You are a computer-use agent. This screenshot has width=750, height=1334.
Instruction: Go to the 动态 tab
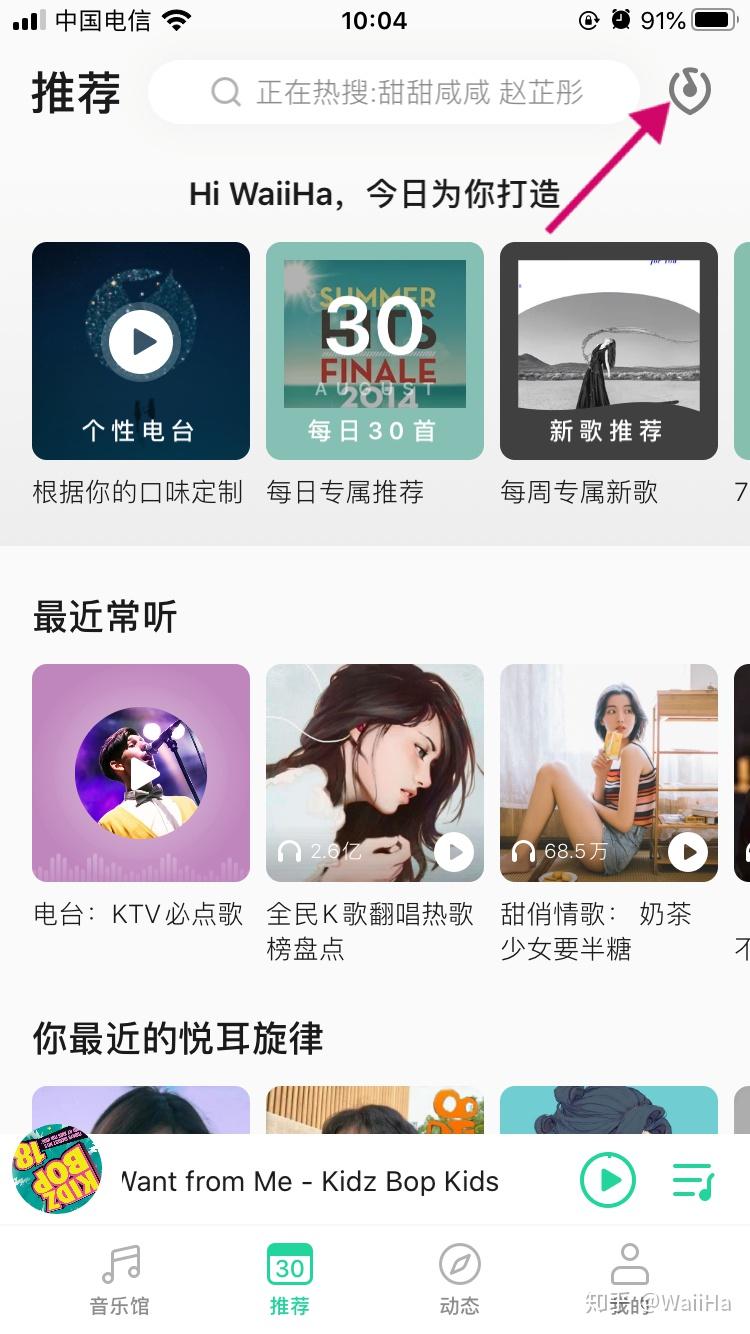(460, 1279)
